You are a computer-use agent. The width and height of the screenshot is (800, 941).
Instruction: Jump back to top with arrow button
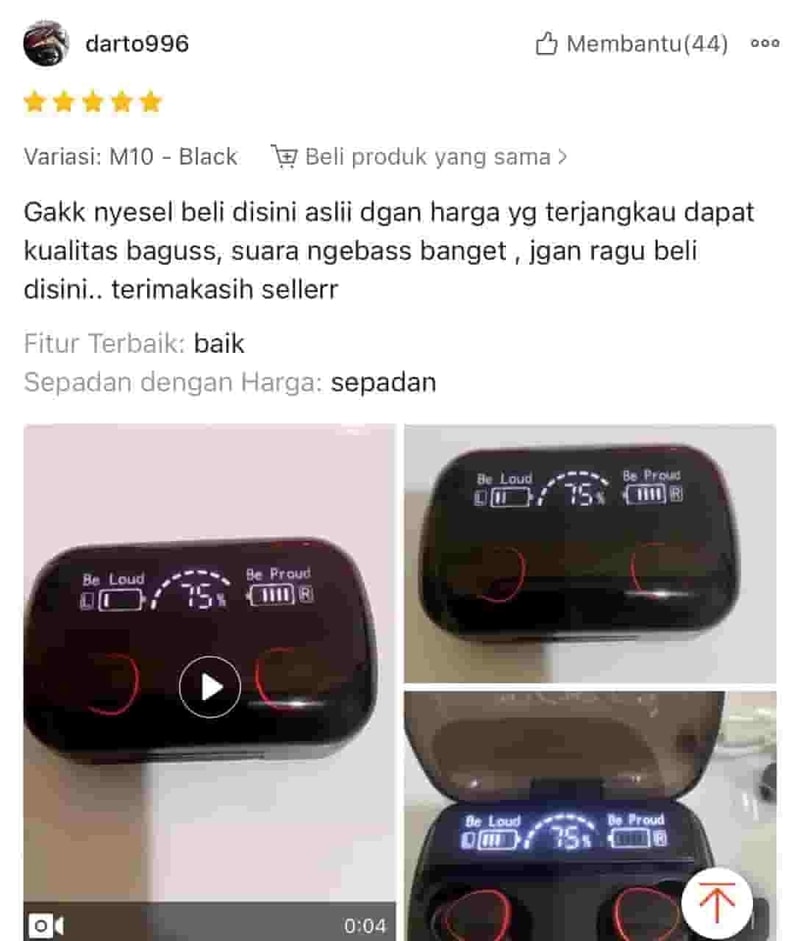[717, 904]
